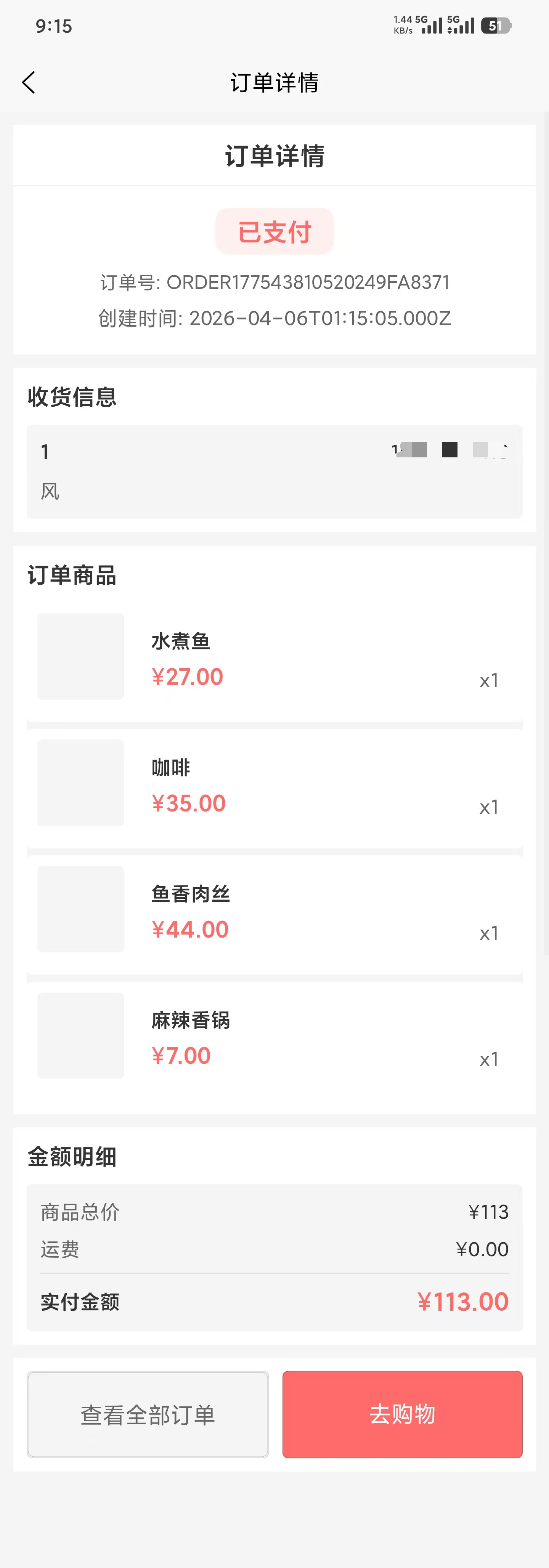Viewport: 549px width, 1568px height.
Task: Tap the back arrow at top left
Action: (28, 82)
